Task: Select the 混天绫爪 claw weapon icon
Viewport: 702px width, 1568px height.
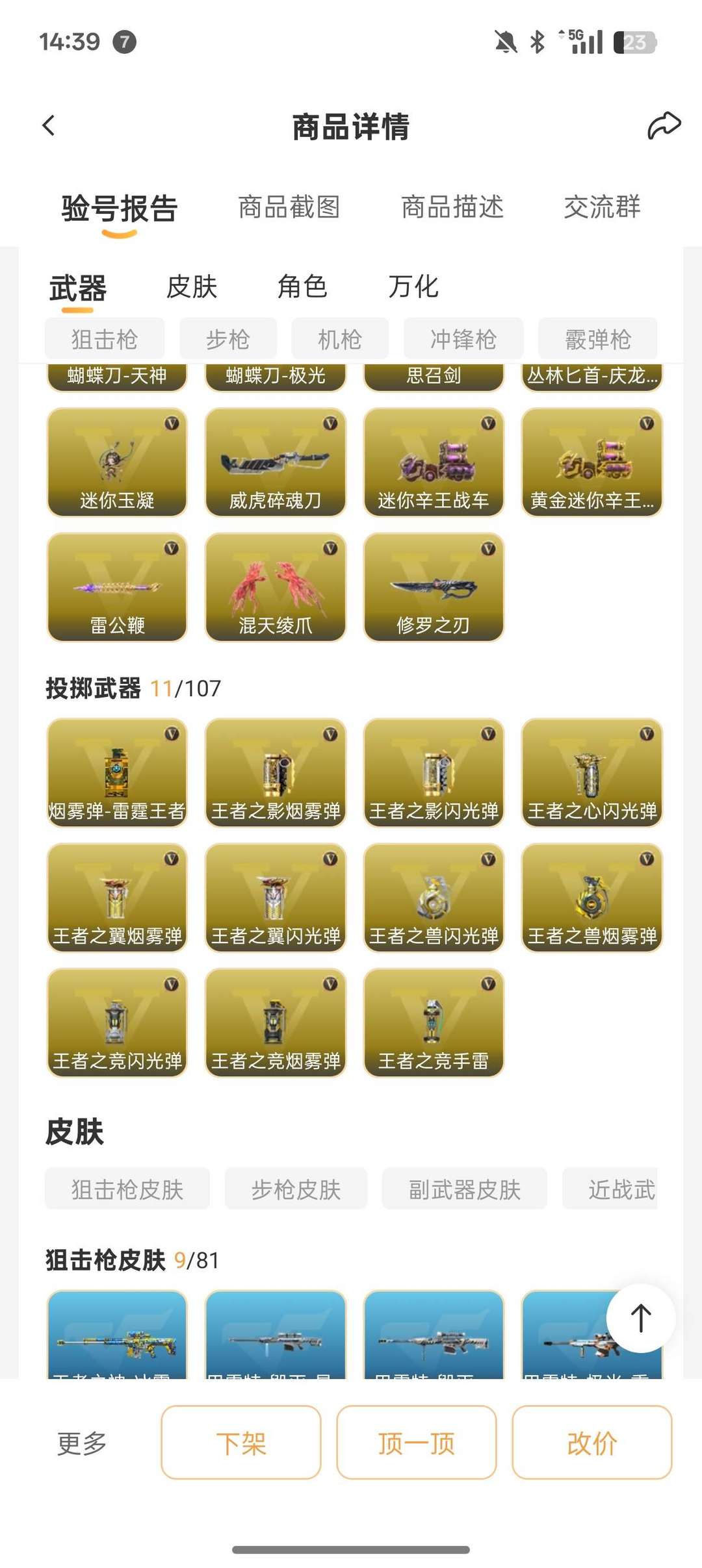Action: click(274, 588)
